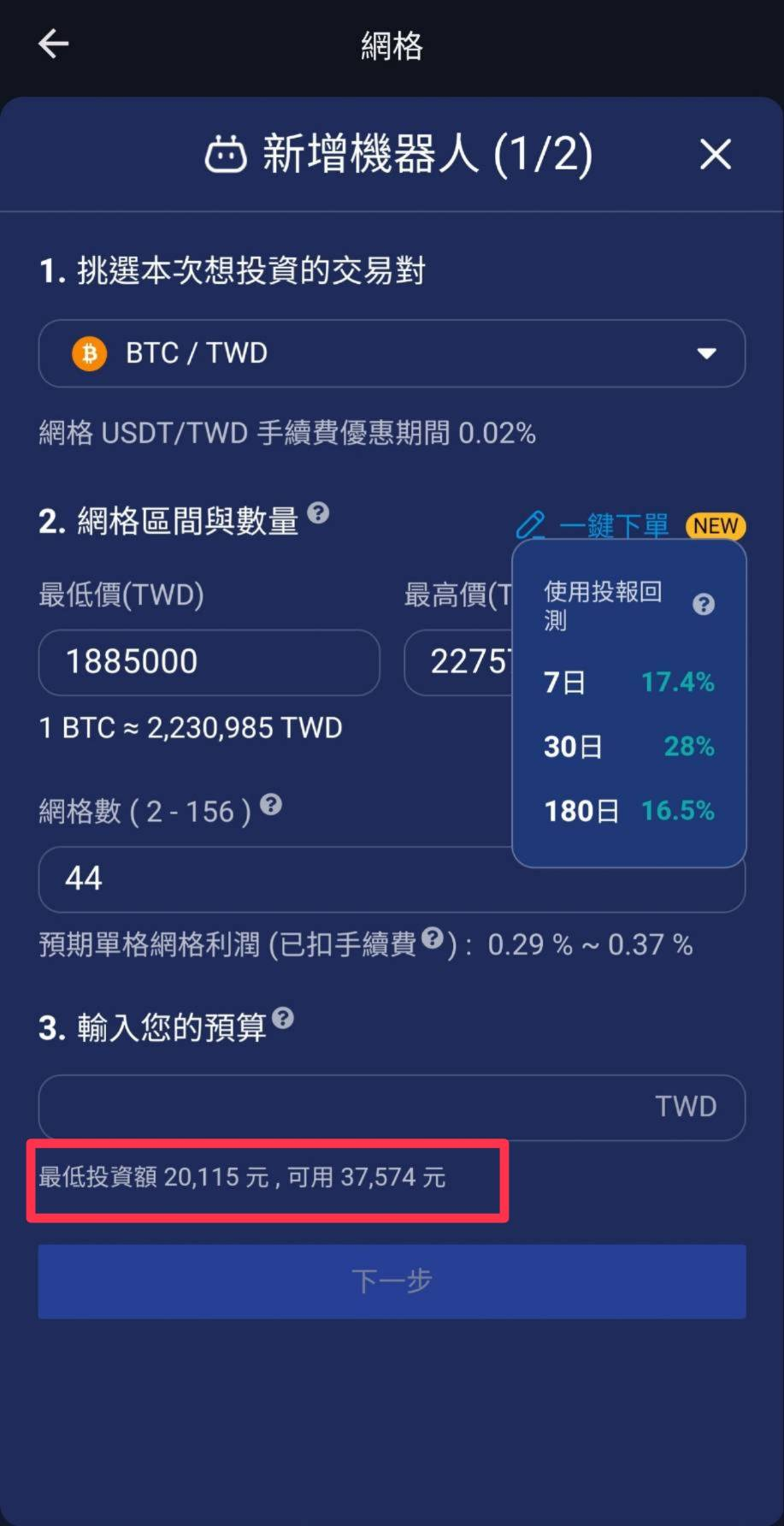Focus the TWD budget input field
Viewport: 784px width, 1526px height.
(x=342, y=1107)
